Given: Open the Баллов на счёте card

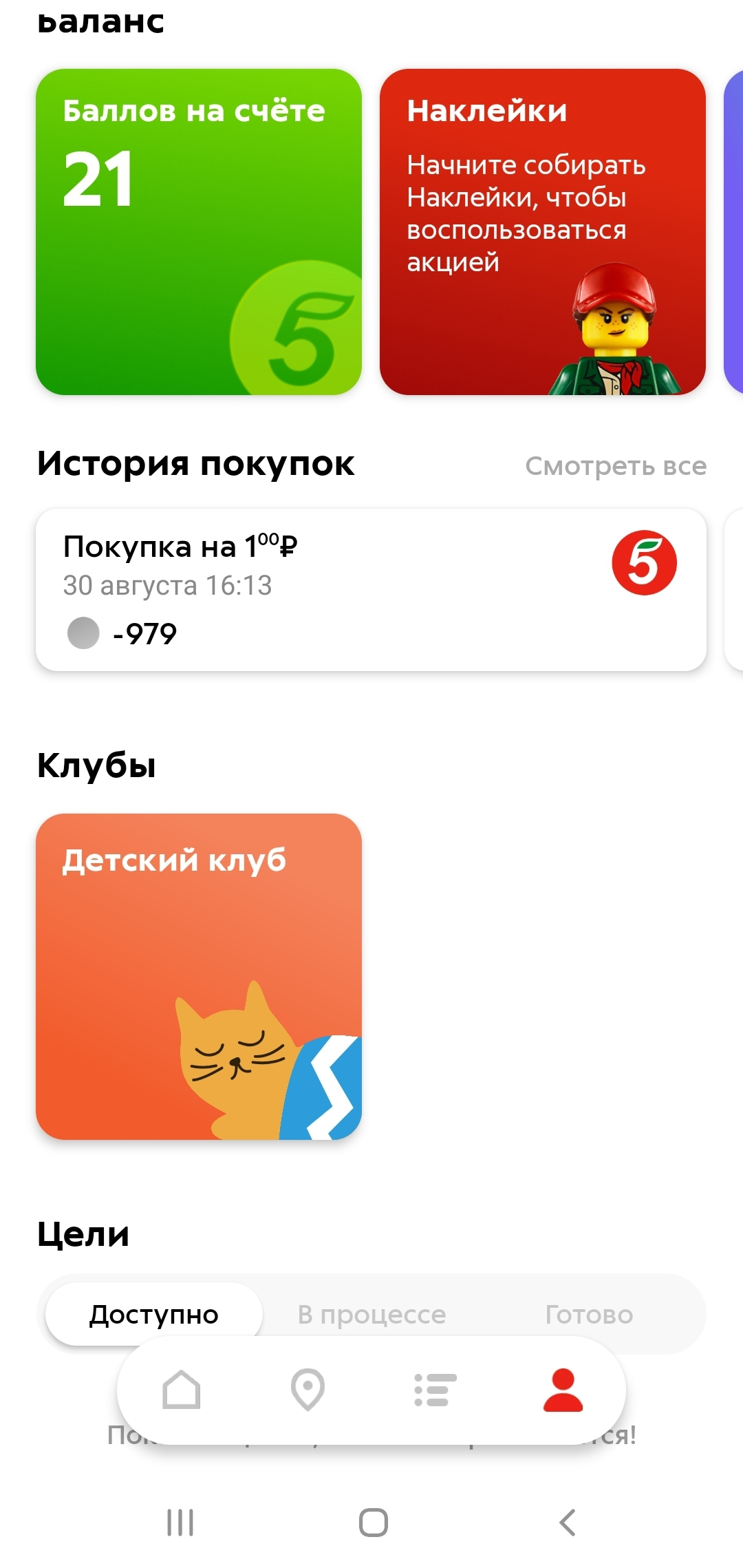Looking at the screenshot, I should [x=199, y=232].
